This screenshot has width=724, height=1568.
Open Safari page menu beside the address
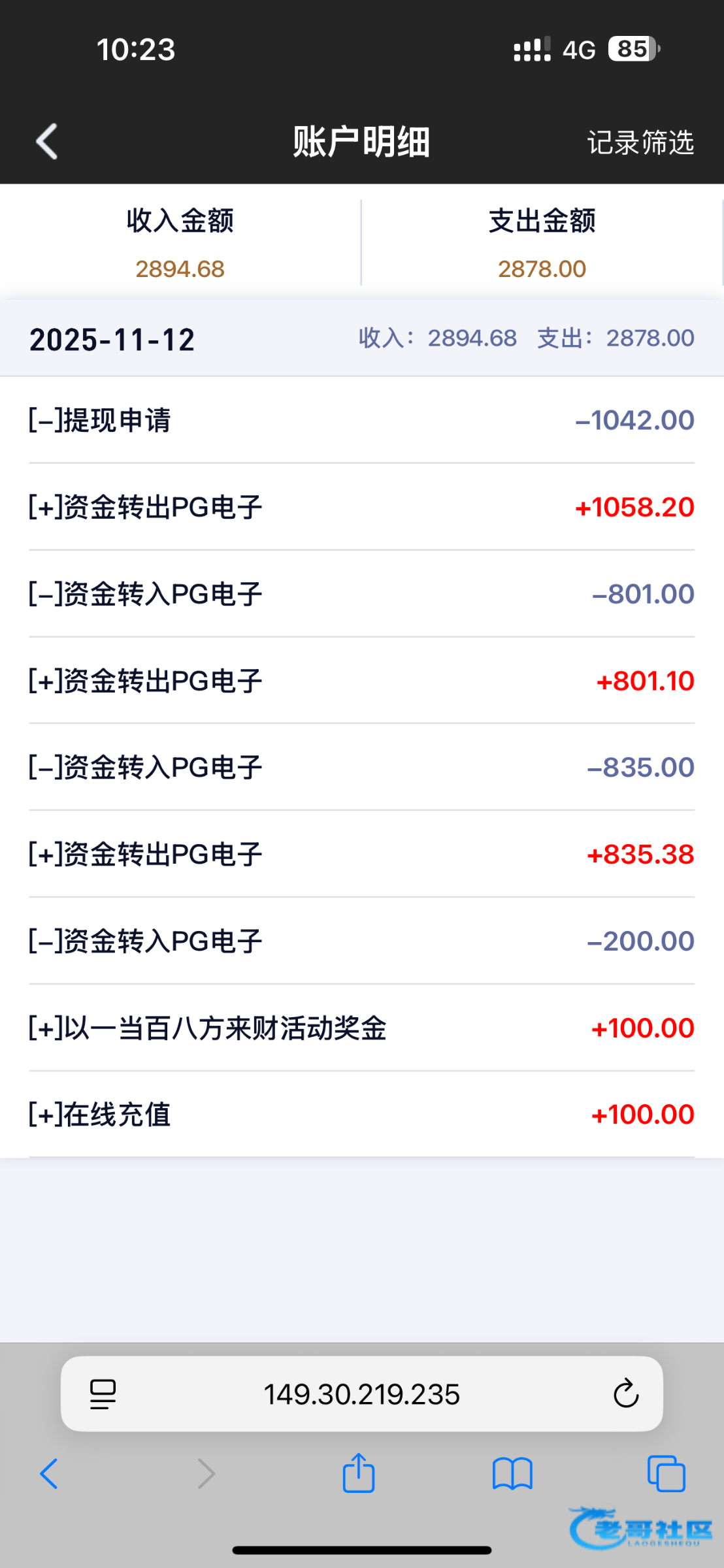pyautogui.click(x=103, y=1394)
